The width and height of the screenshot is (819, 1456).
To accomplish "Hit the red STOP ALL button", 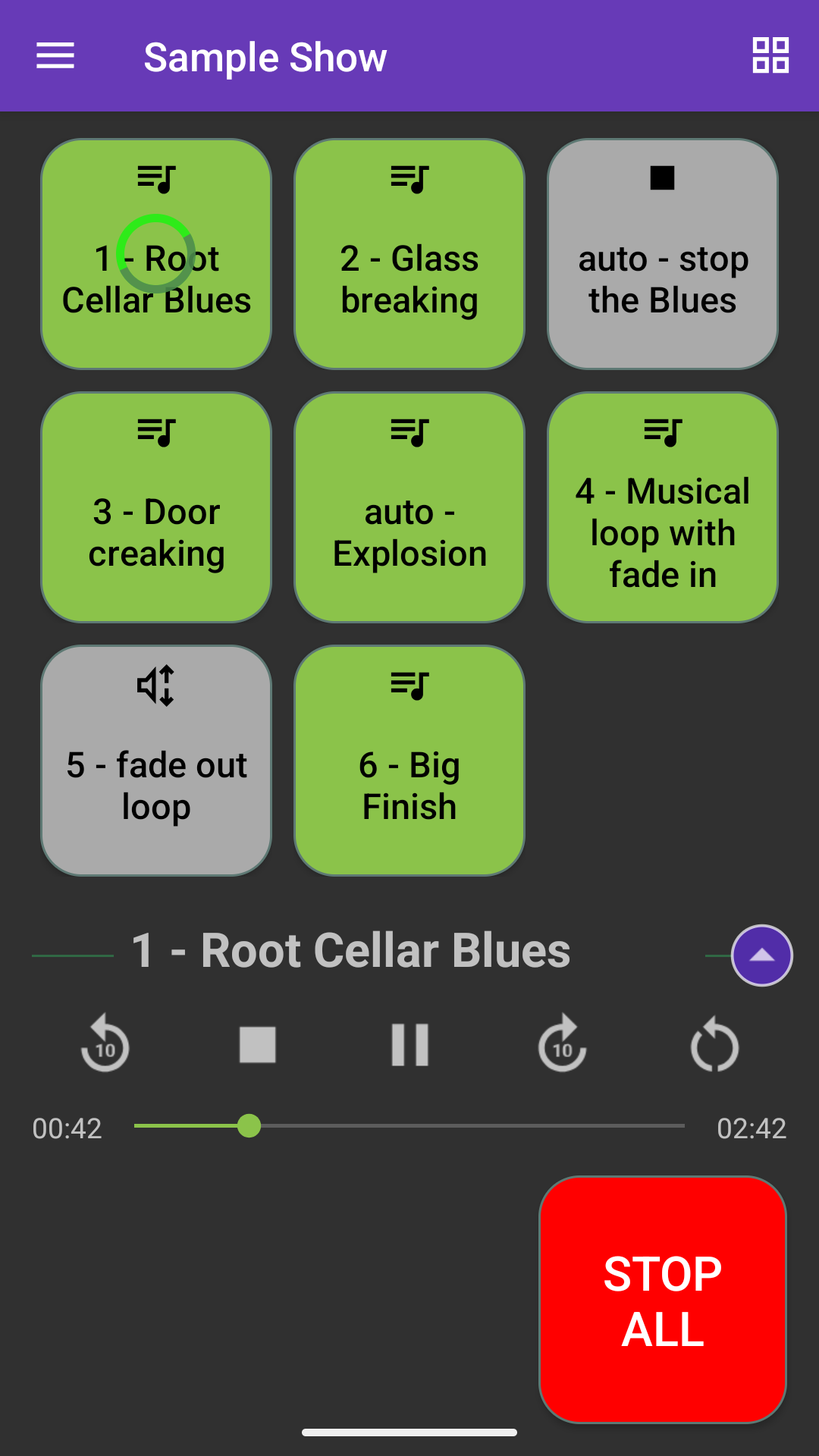I will tap(663, 1300).
